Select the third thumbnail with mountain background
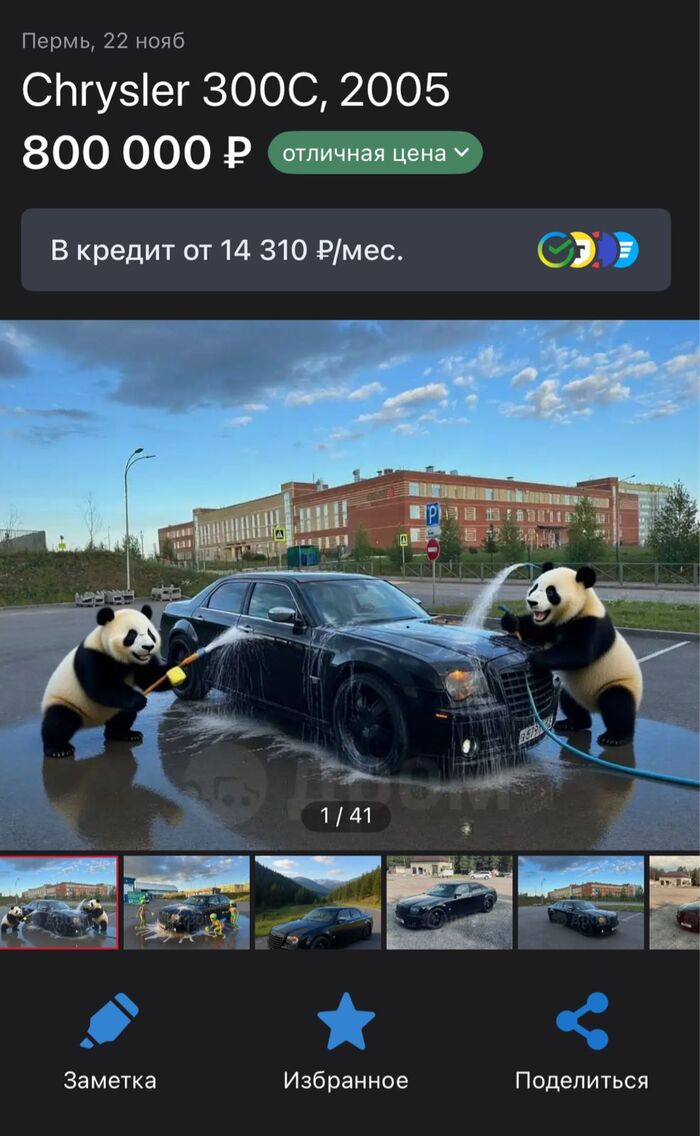The height and width of the screenshot is (1136, 700). [x=318, y=902]
